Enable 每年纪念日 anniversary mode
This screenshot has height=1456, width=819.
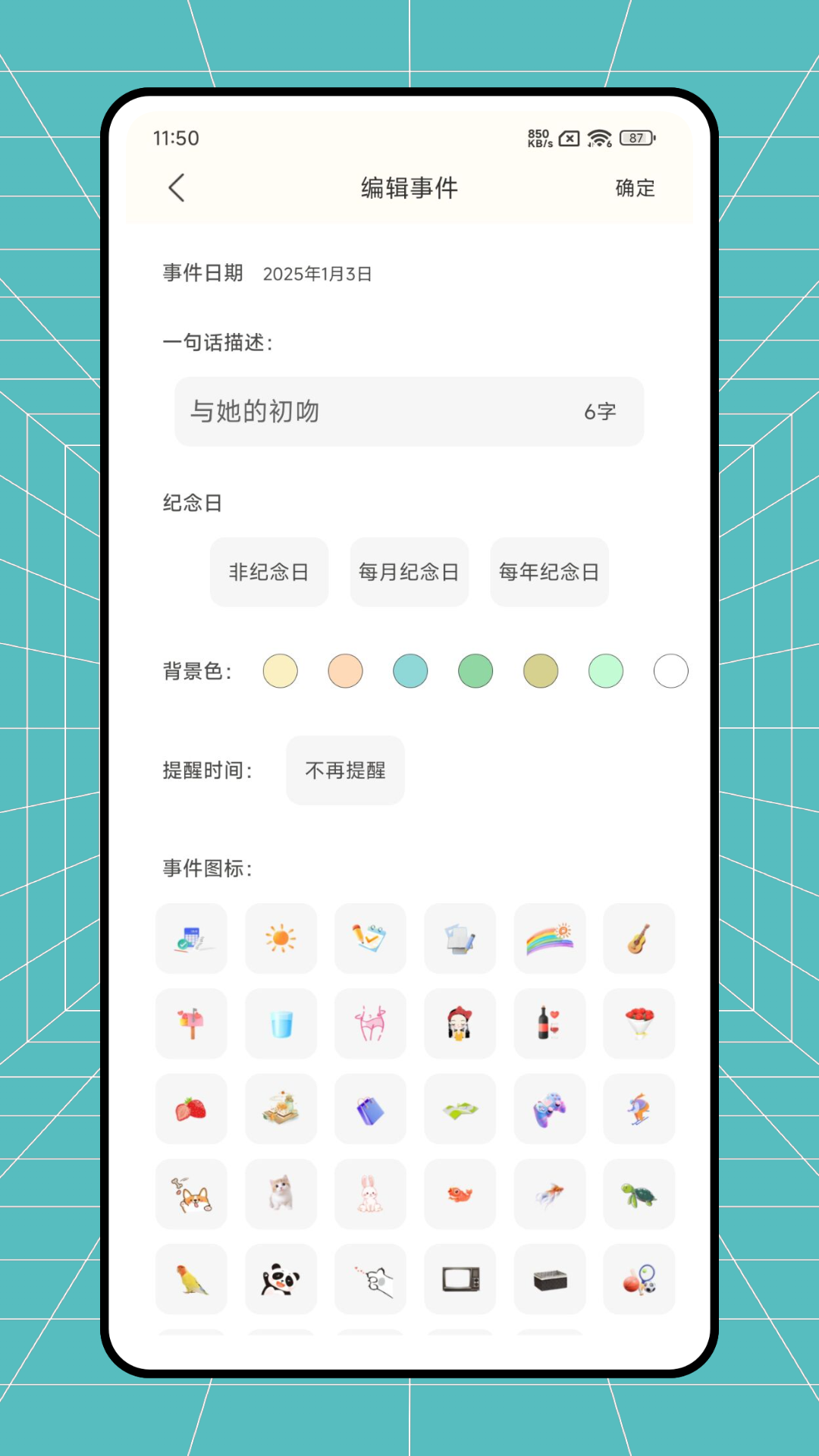pyautogui.click(x=548, y=572)
